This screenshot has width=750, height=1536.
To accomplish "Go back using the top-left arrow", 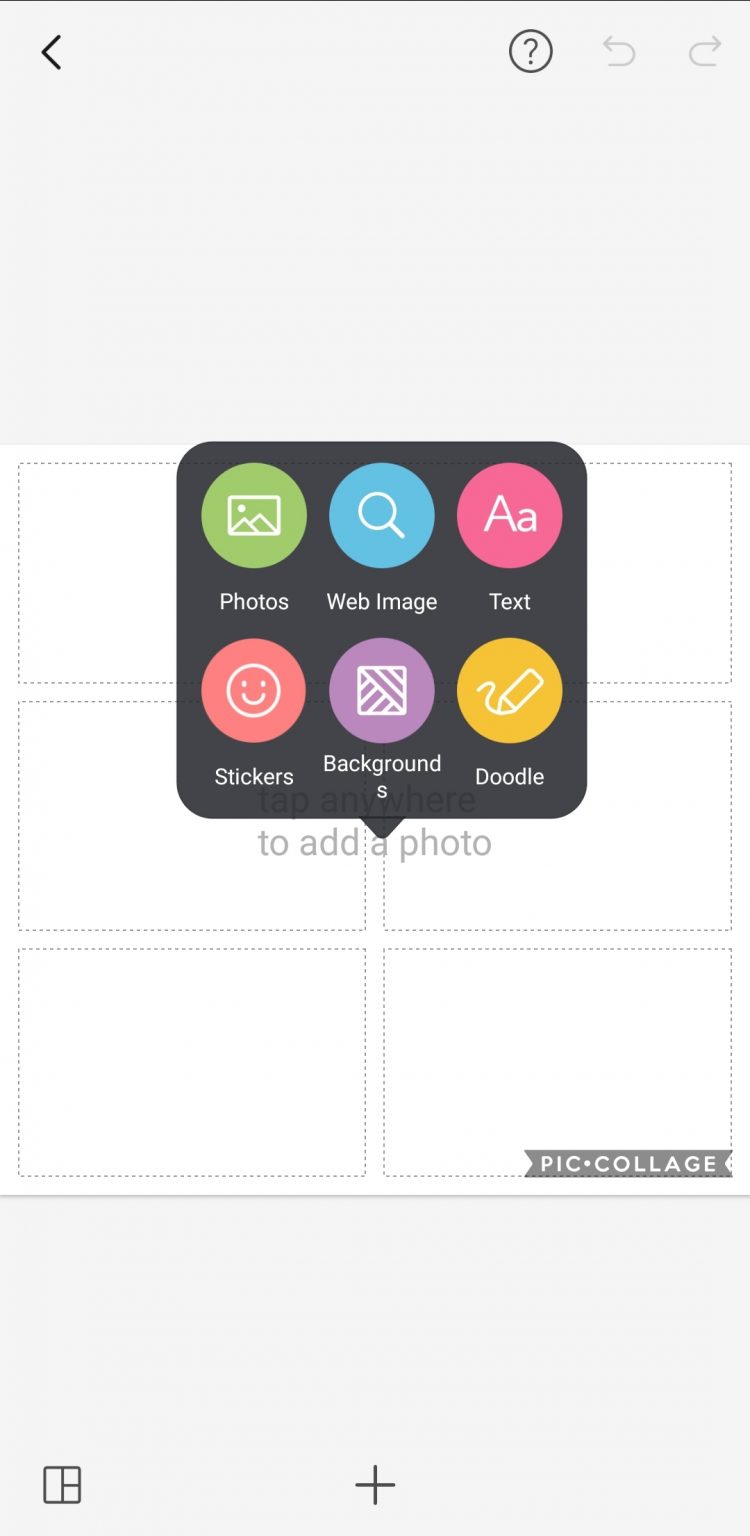I will pos(51,52).
